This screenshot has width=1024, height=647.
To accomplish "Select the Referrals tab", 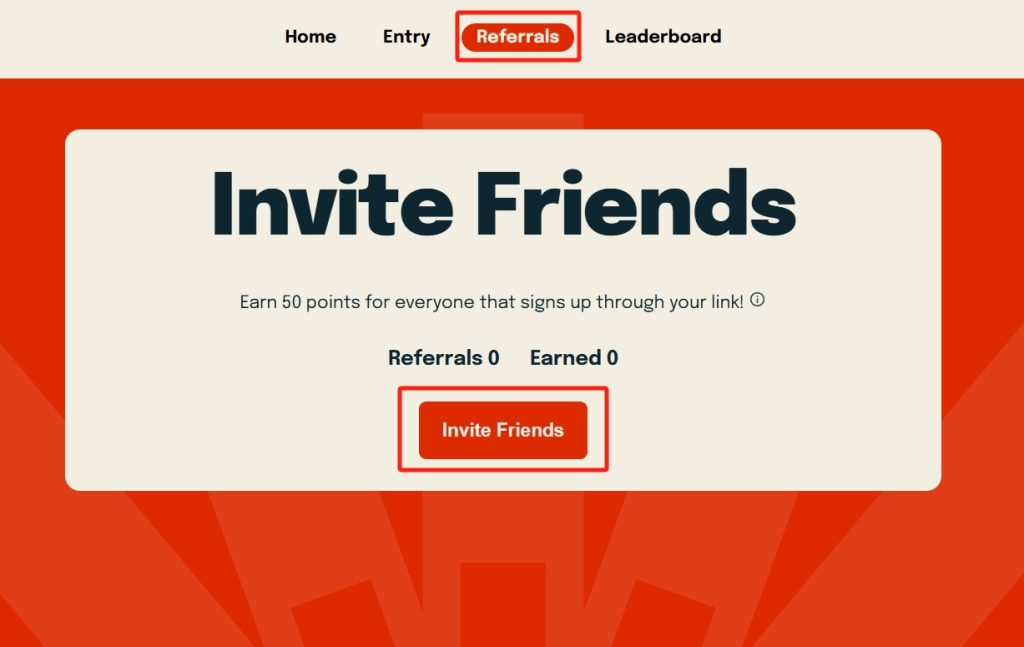I will [x=517, y=37].
